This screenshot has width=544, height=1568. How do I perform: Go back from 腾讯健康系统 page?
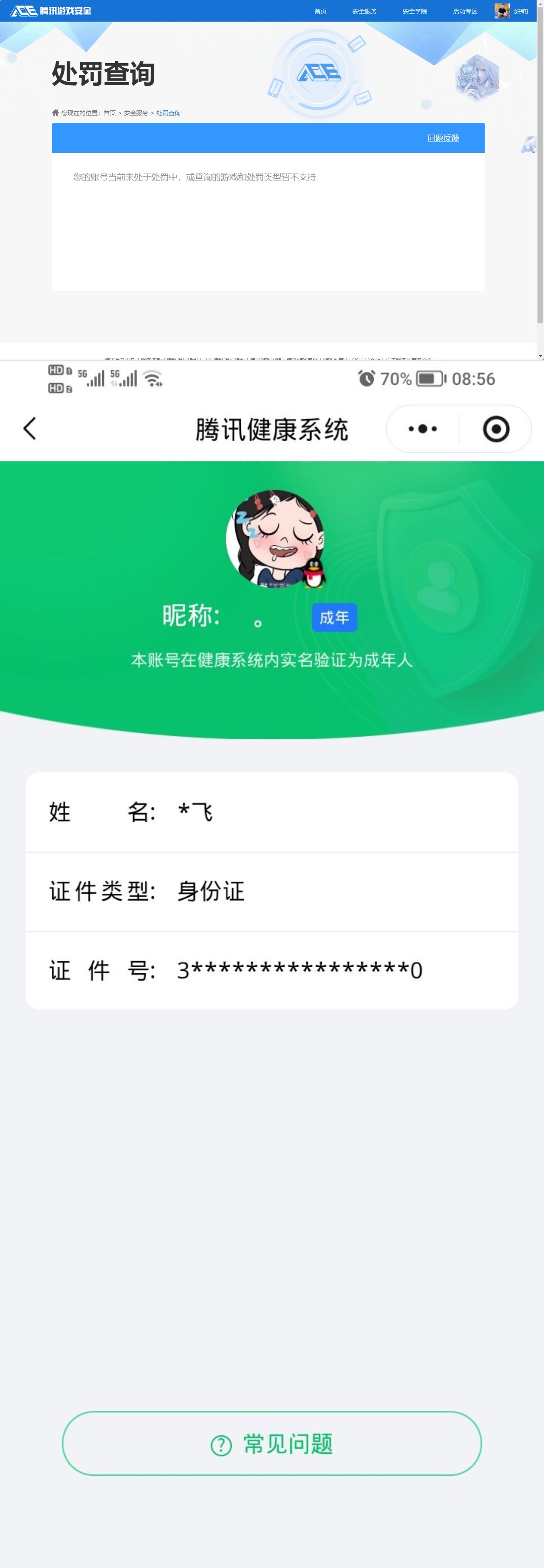[29, 428]
